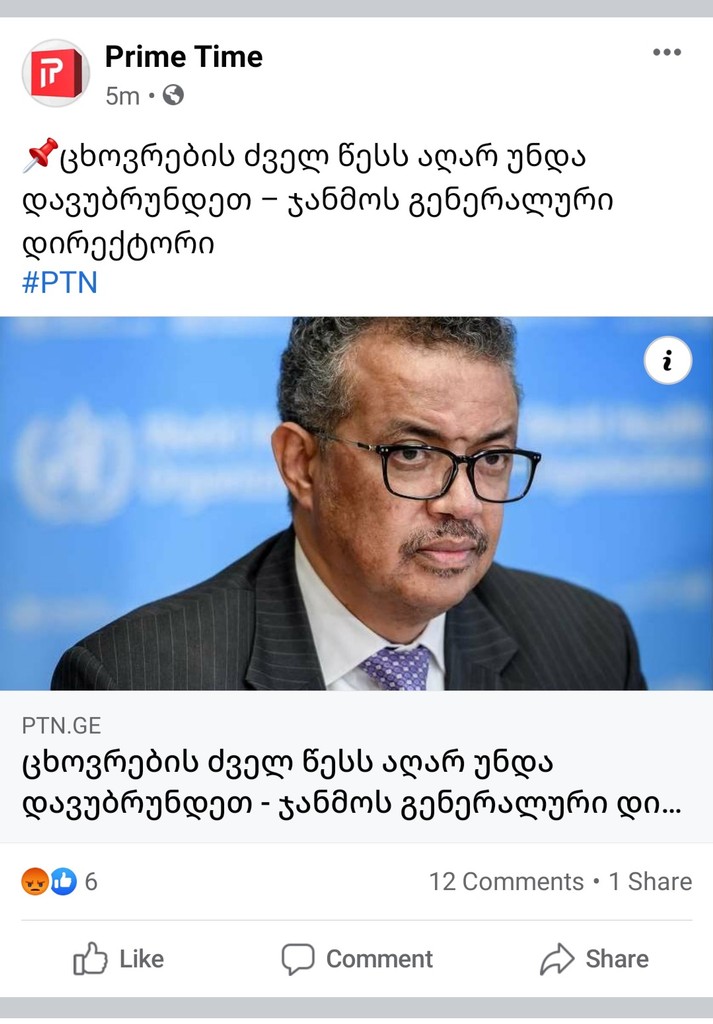Open the post's three-dot options menu
Viewport: 713px width, 1024px height.
[x=667, y=53]
